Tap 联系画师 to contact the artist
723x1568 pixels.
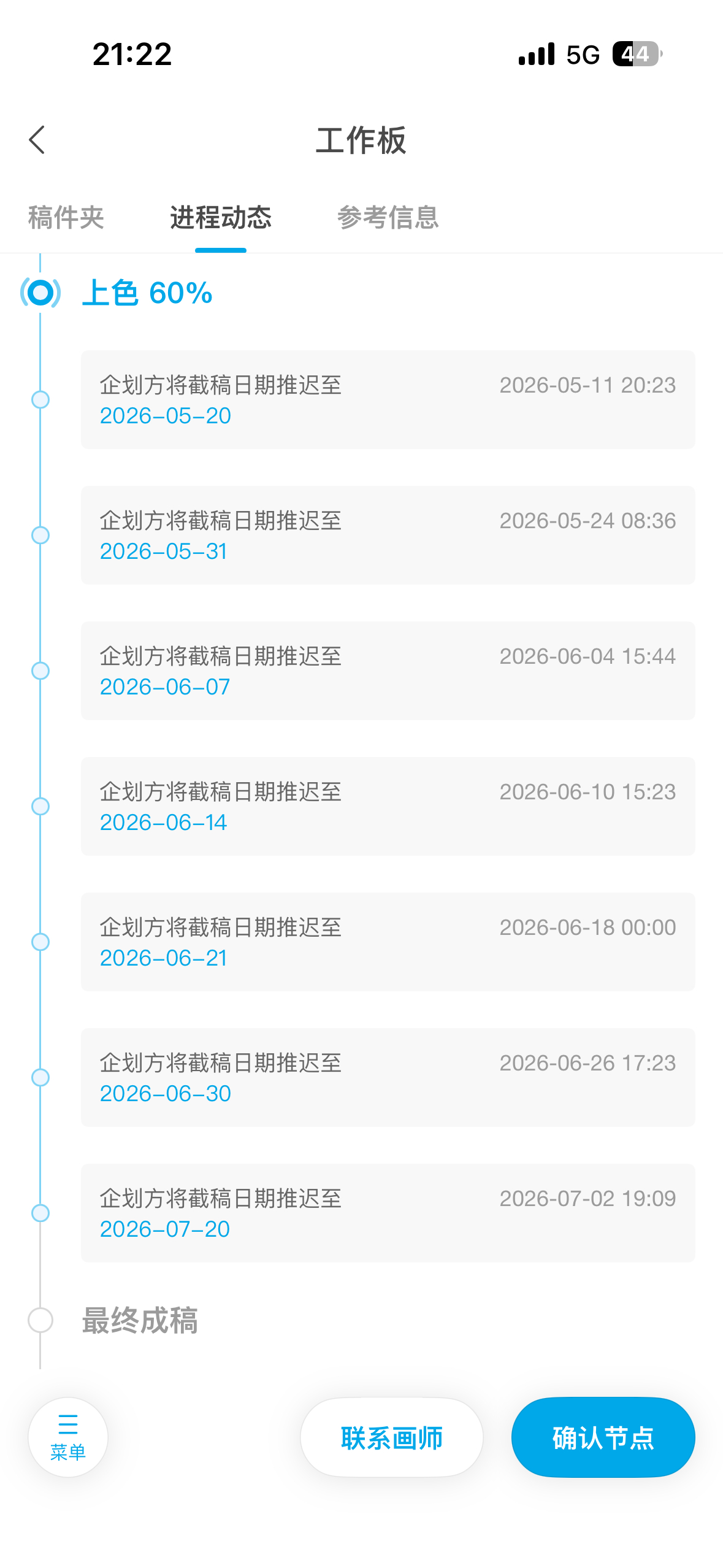click(392, 1437)
